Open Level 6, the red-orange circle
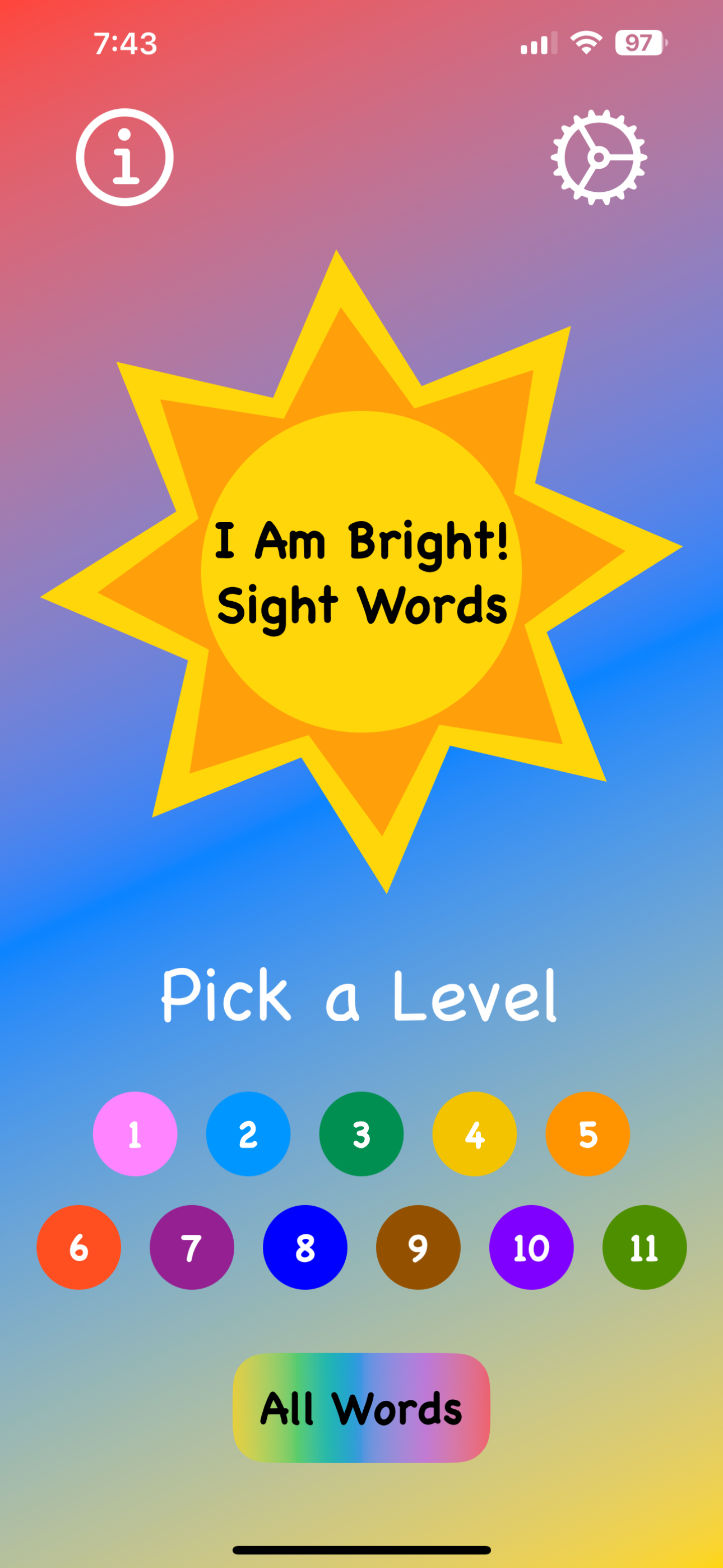Image resolution: width=723 pixels, height=1568 pixels. [79, 1247]
